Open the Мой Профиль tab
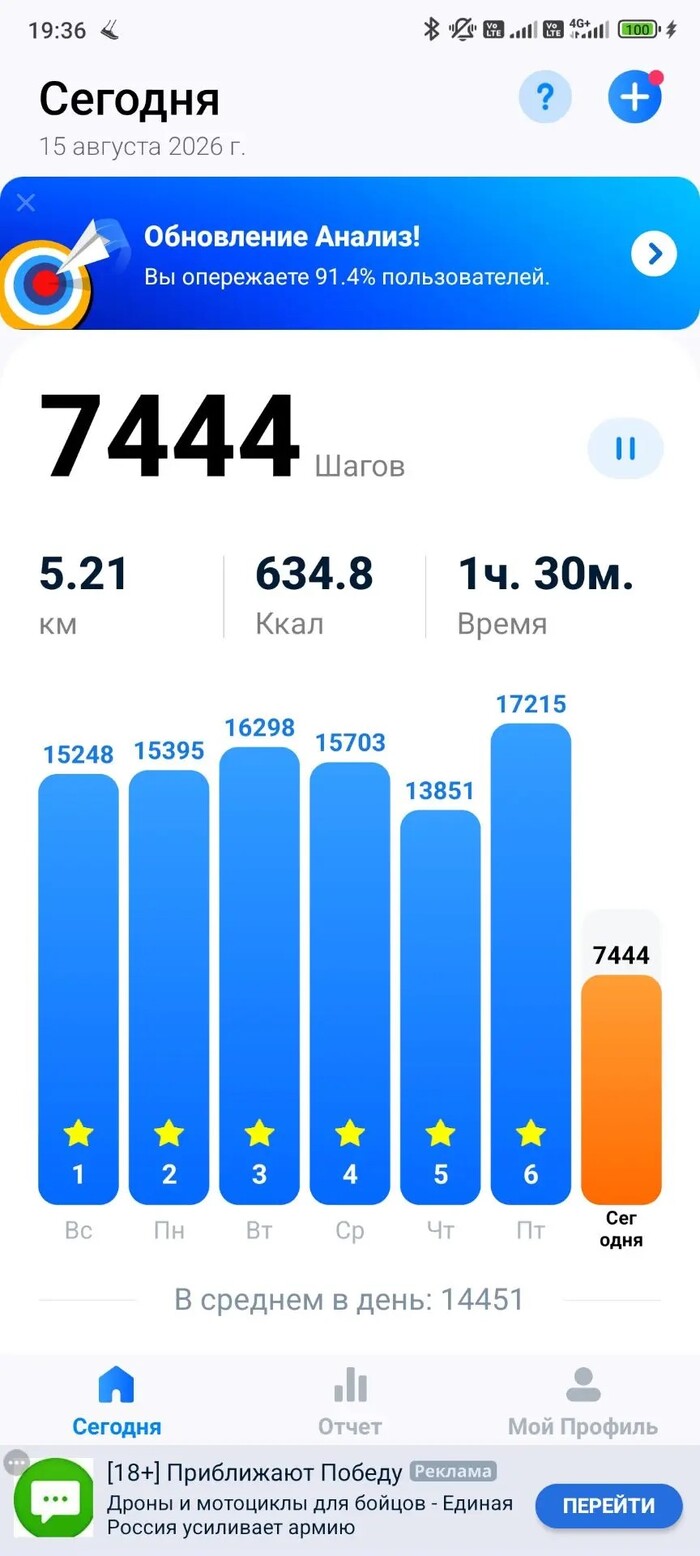This screenshot has width=700, height=1556. pos(583,1400)
